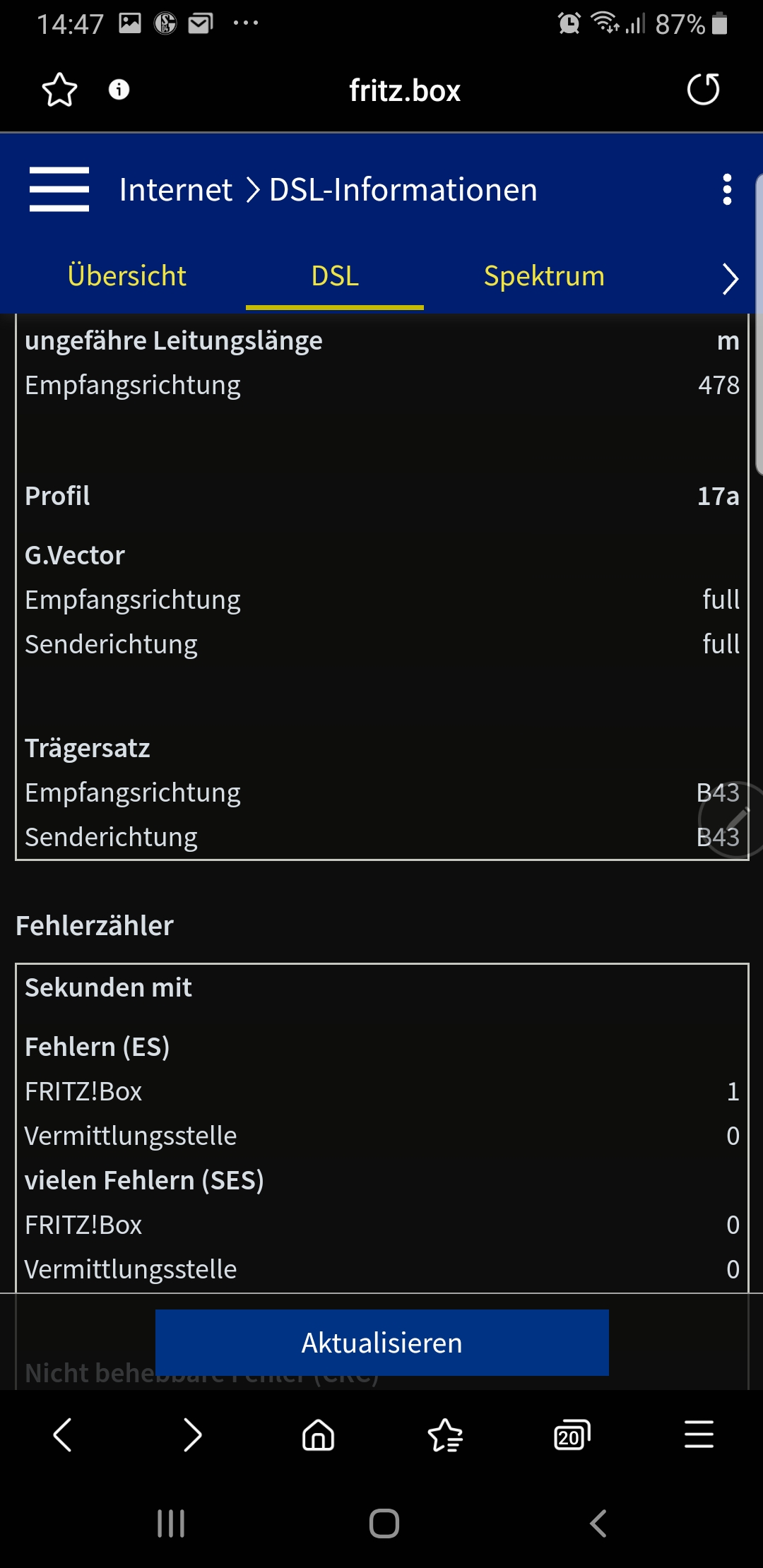Open the browser tools menu
The height and width of the screenshot is (1568, 763).
(699, 1435)
